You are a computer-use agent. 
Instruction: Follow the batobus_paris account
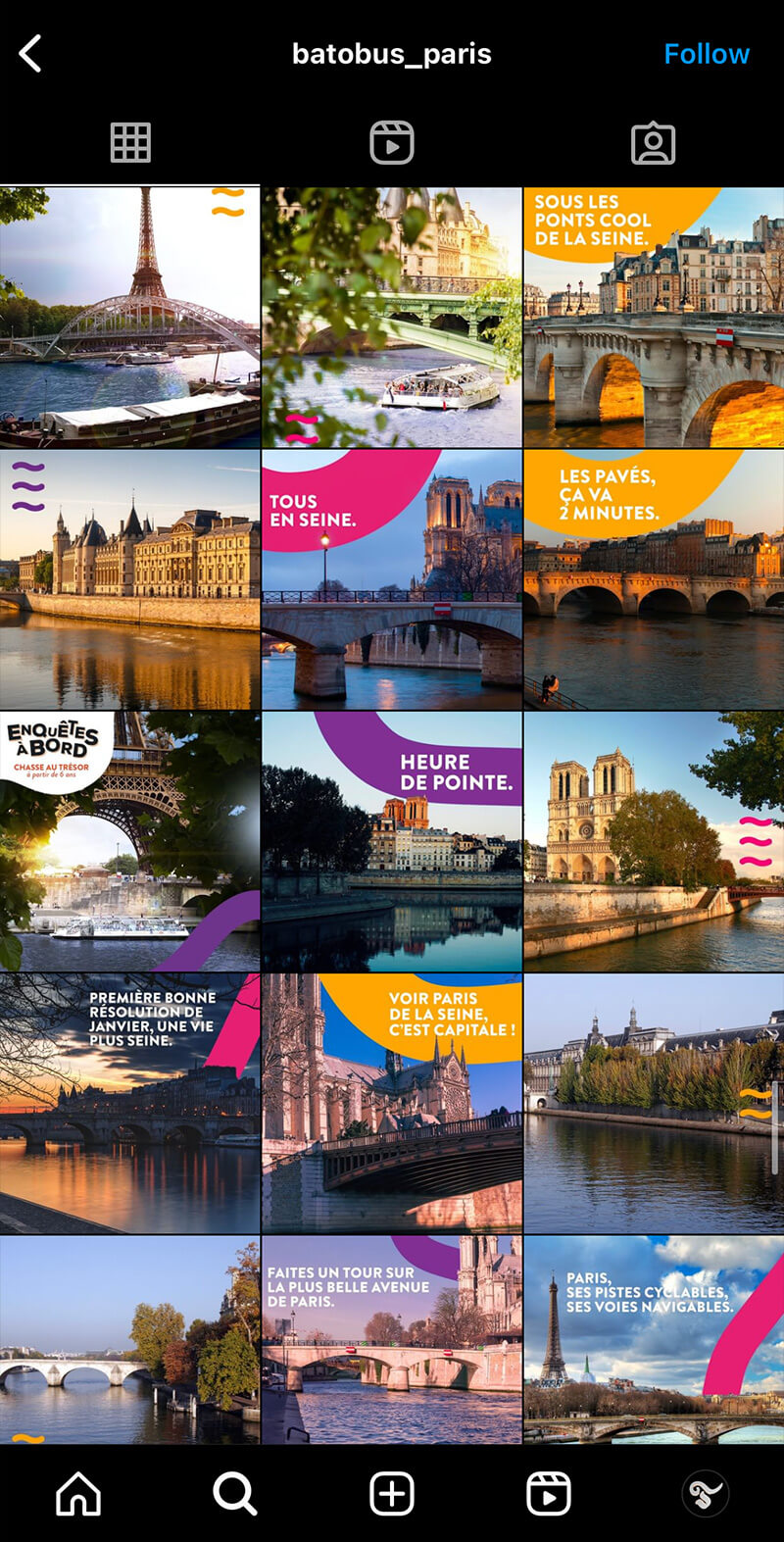pos(706,54)
